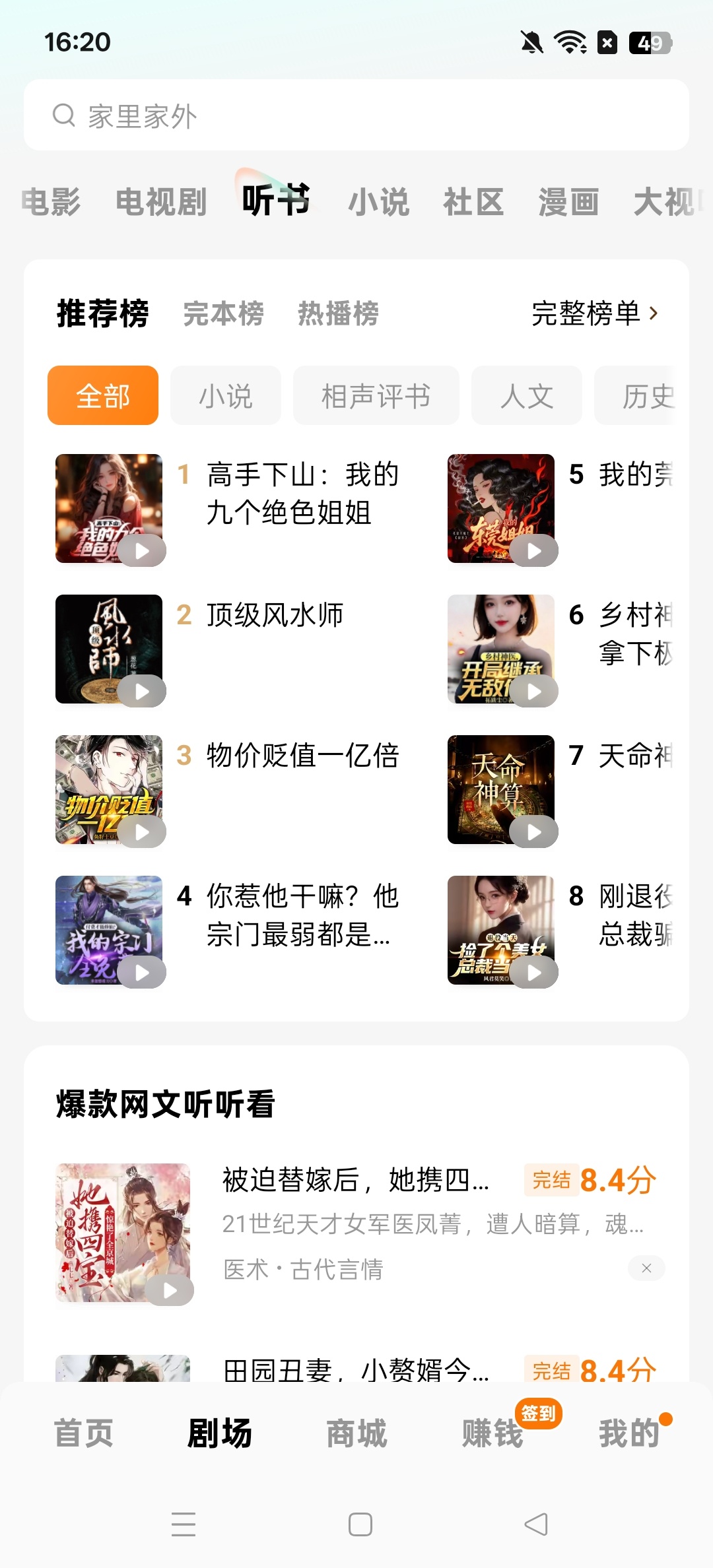Viewport: 713px width, 1568px height.
Task: Open audiobook 物价贬值一亿倍 from the list
Action: pyautogui.click(x=302, y=758)
